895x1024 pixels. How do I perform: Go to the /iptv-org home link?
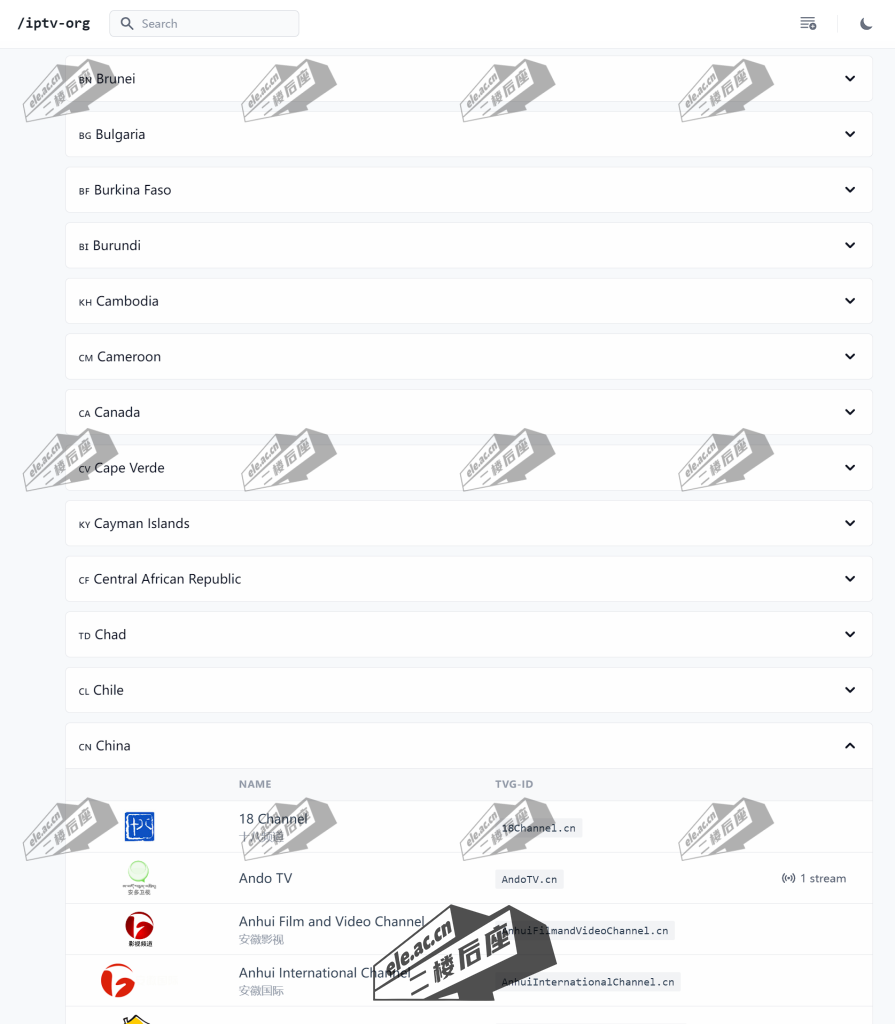point(54,23)
